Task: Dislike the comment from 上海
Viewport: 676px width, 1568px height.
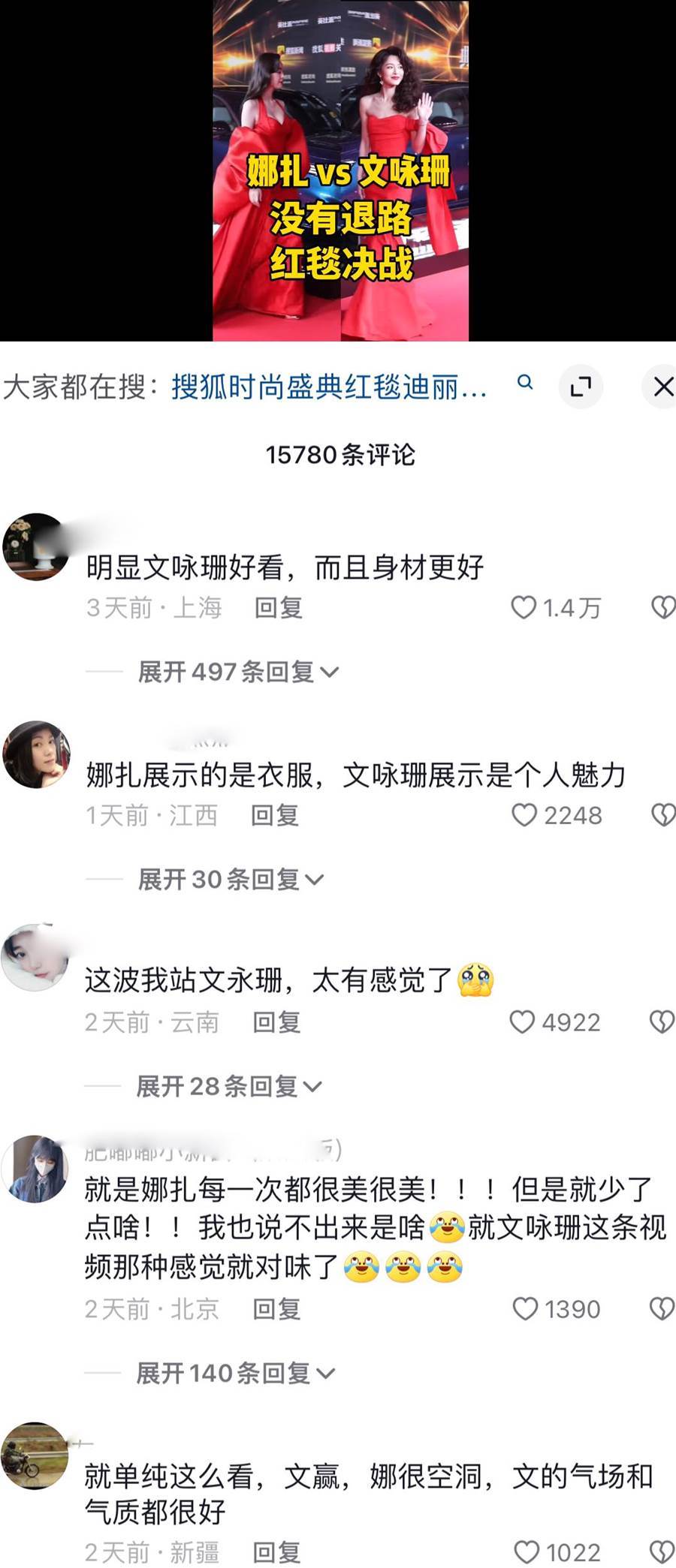Action: point(662,607)
